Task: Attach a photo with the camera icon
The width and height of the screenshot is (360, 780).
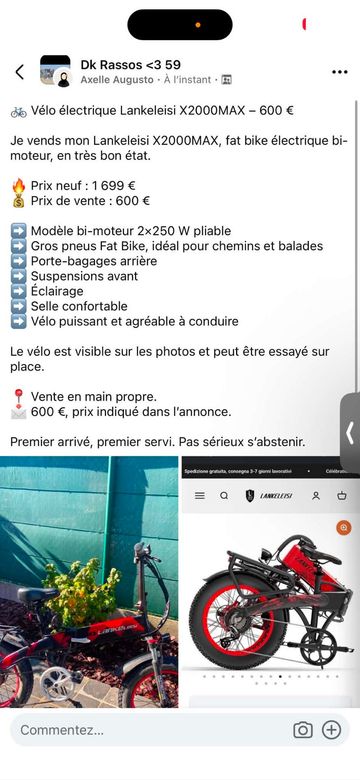Action: pyautogui.click(x=303, y=730)
